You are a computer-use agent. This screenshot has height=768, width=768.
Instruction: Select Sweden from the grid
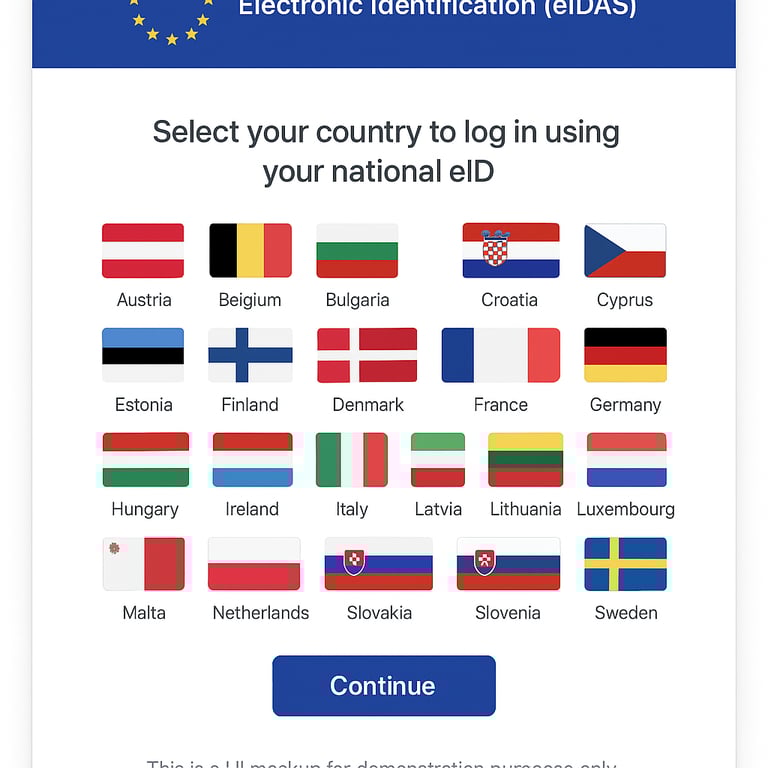tap(625, 564)
